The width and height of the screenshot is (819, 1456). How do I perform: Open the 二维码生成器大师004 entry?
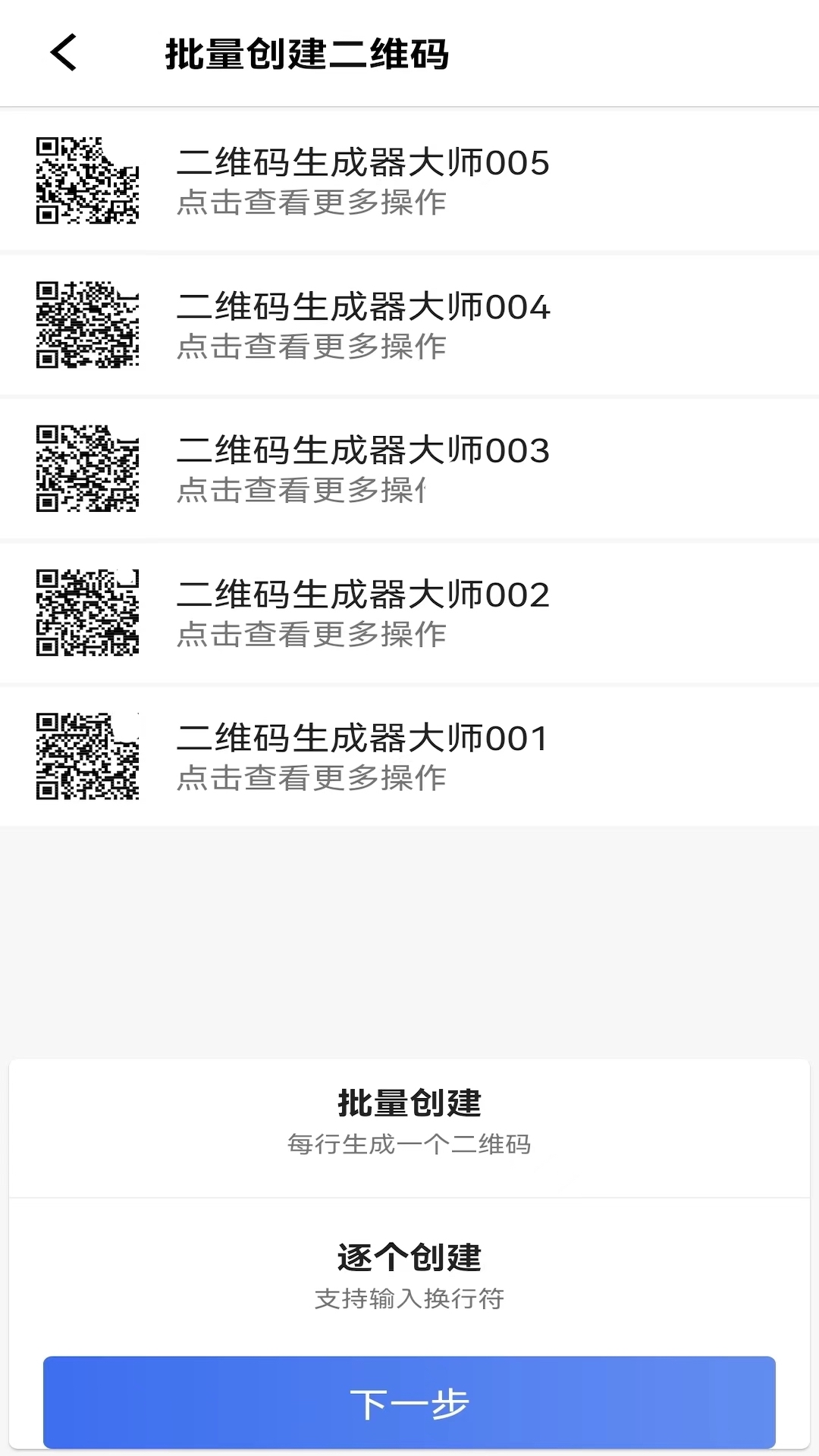click(409, 325)
